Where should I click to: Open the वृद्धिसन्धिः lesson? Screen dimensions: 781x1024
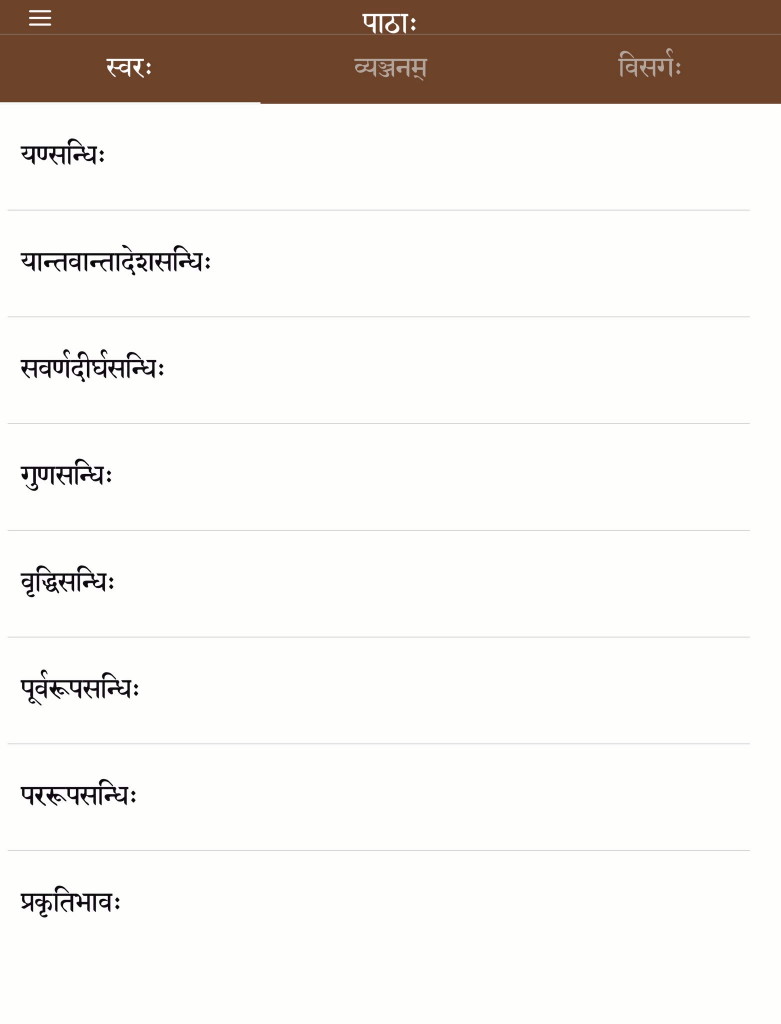pyautogui.click(x=68, y=582)
